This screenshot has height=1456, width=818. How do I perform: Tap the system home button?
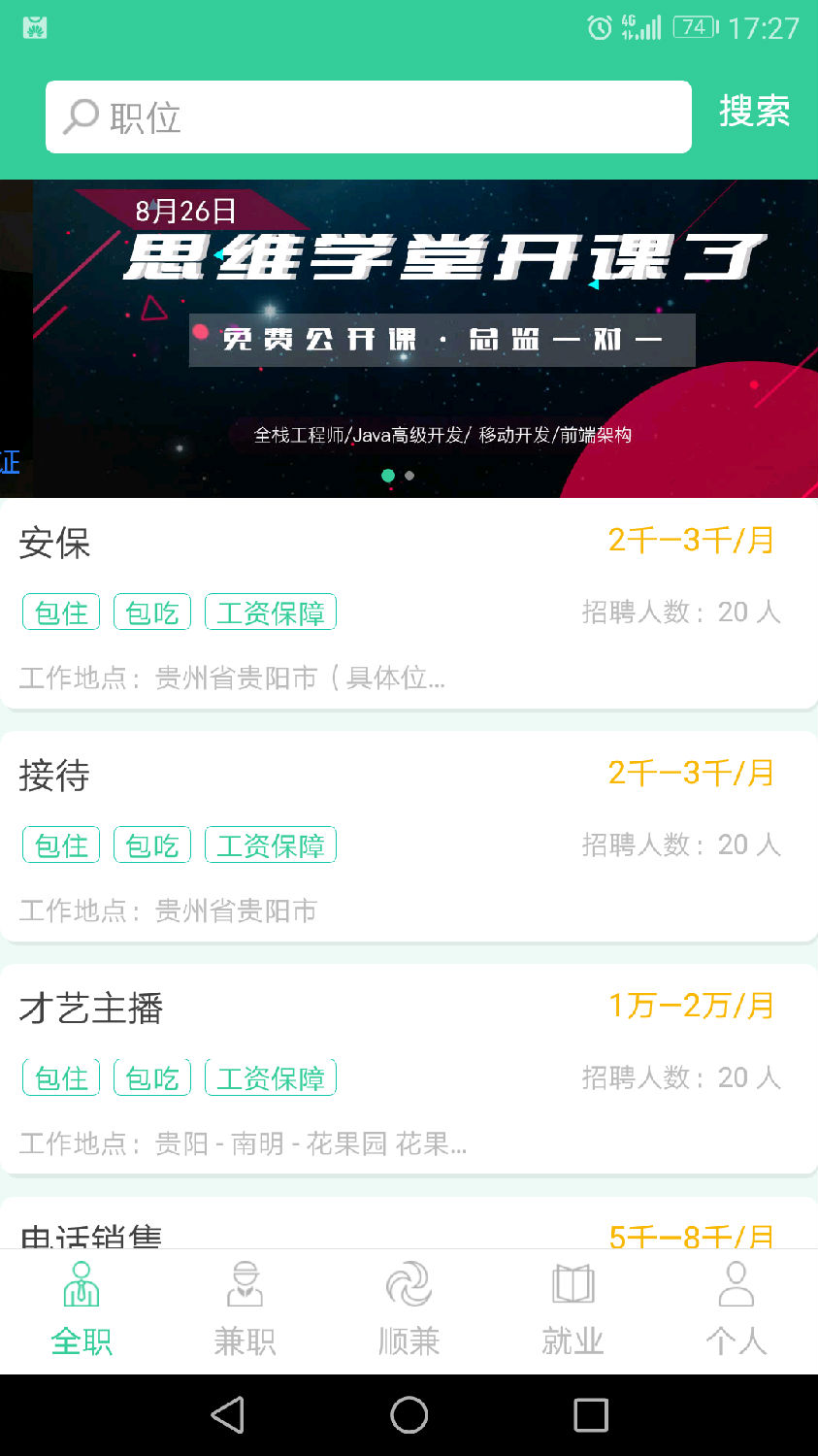click(409, 1415)
